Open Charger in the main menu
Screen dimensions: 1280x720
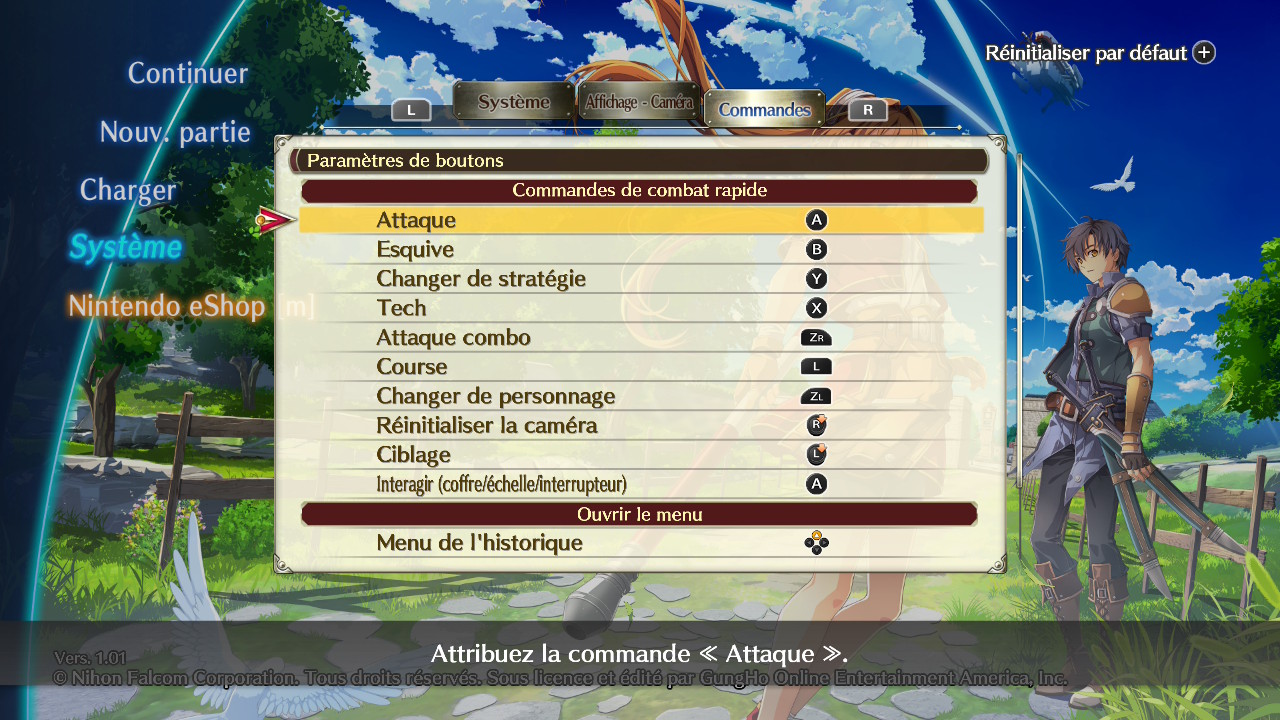pyautogui.click(x=128, y=190)
